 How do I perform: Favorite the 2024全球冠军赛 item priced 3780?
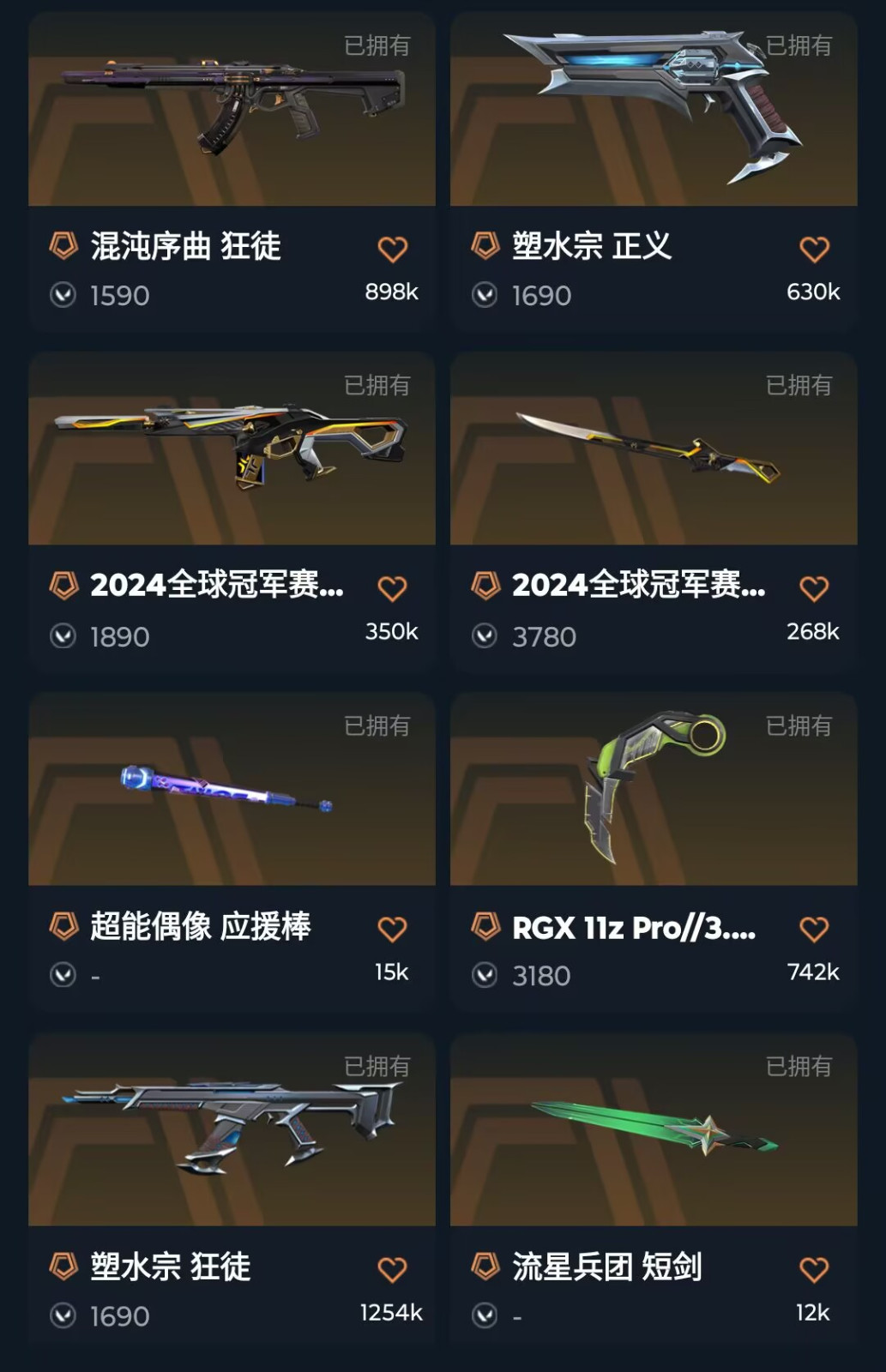[814, 589]
